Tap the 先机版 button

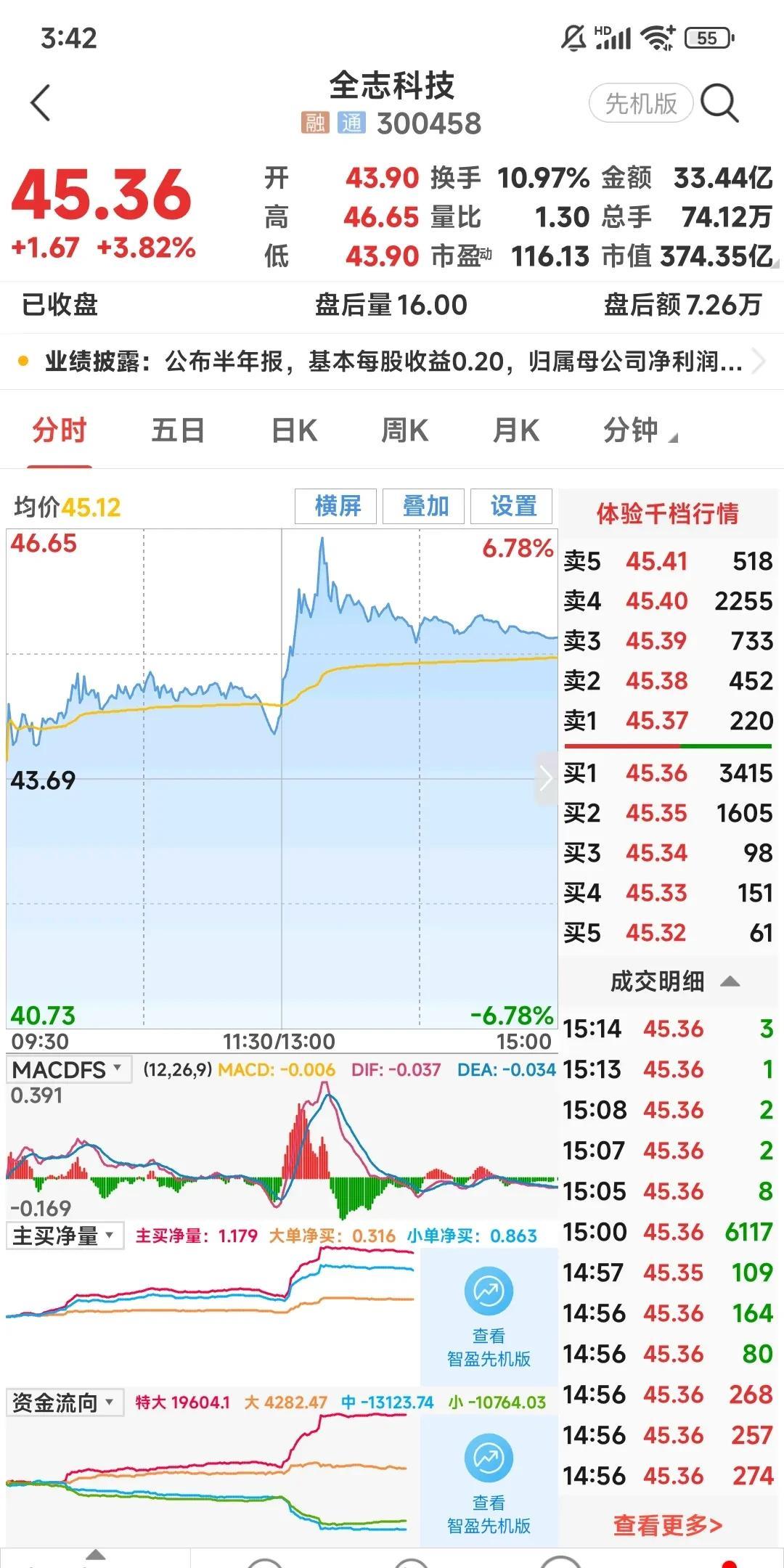pyautogui.click(x=640, y=103)
